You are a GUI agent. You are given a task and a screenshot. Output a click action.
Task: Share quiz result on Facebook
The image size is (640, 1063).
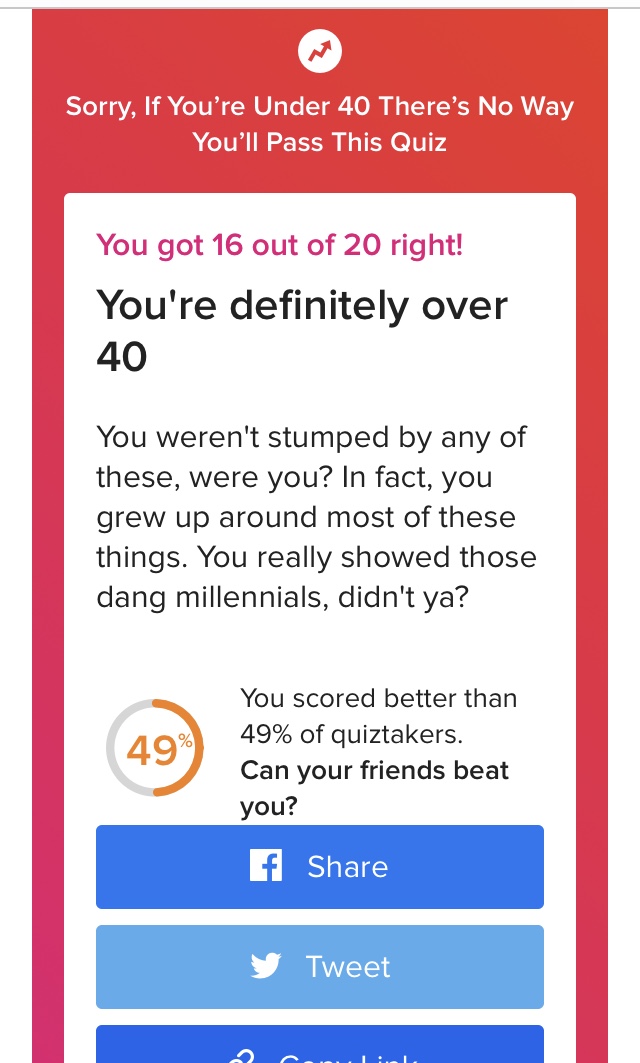tap(320, 866)
